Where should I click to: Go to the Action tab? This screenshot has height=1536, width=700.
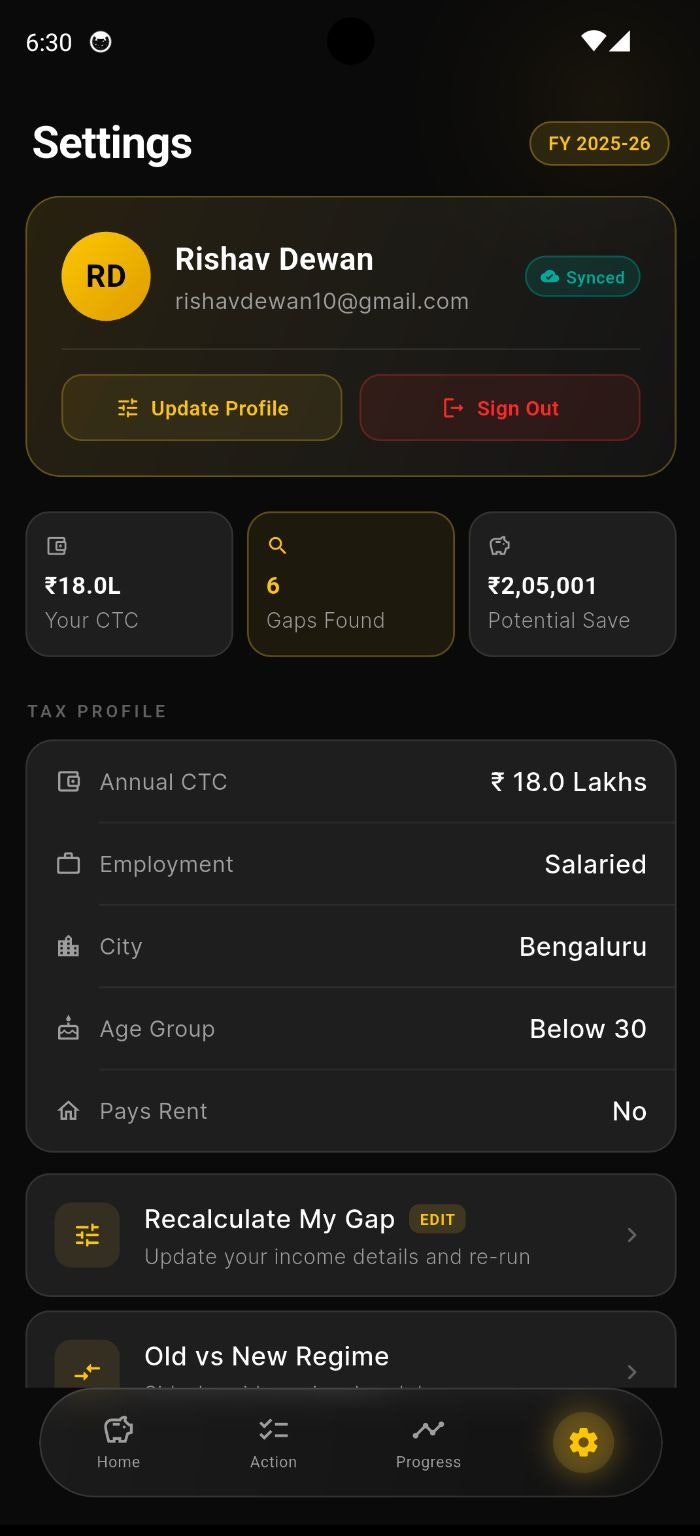[273, 1442]
